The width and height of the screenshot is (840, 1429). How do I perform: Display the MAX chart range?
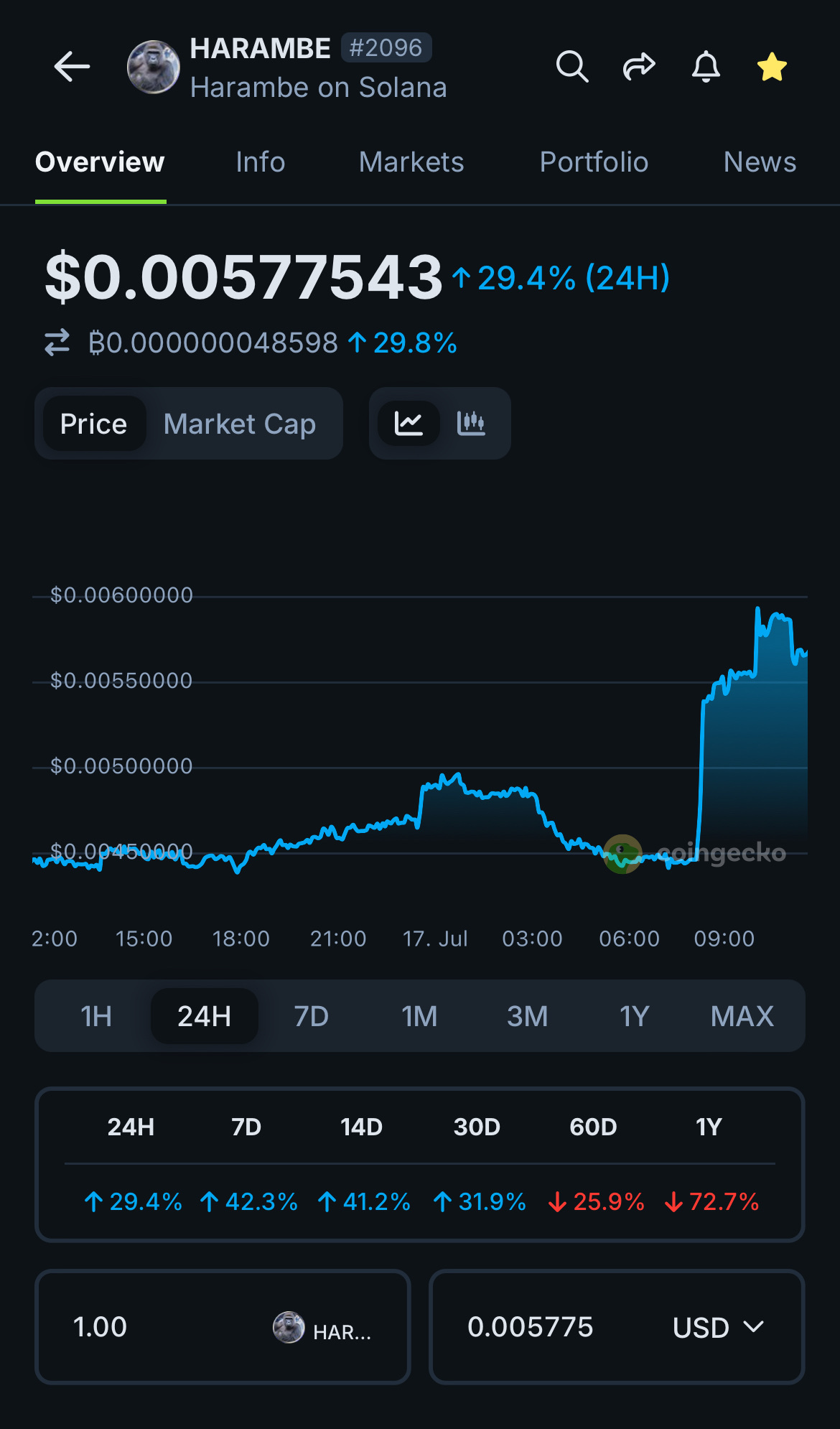coord(742,1017)
